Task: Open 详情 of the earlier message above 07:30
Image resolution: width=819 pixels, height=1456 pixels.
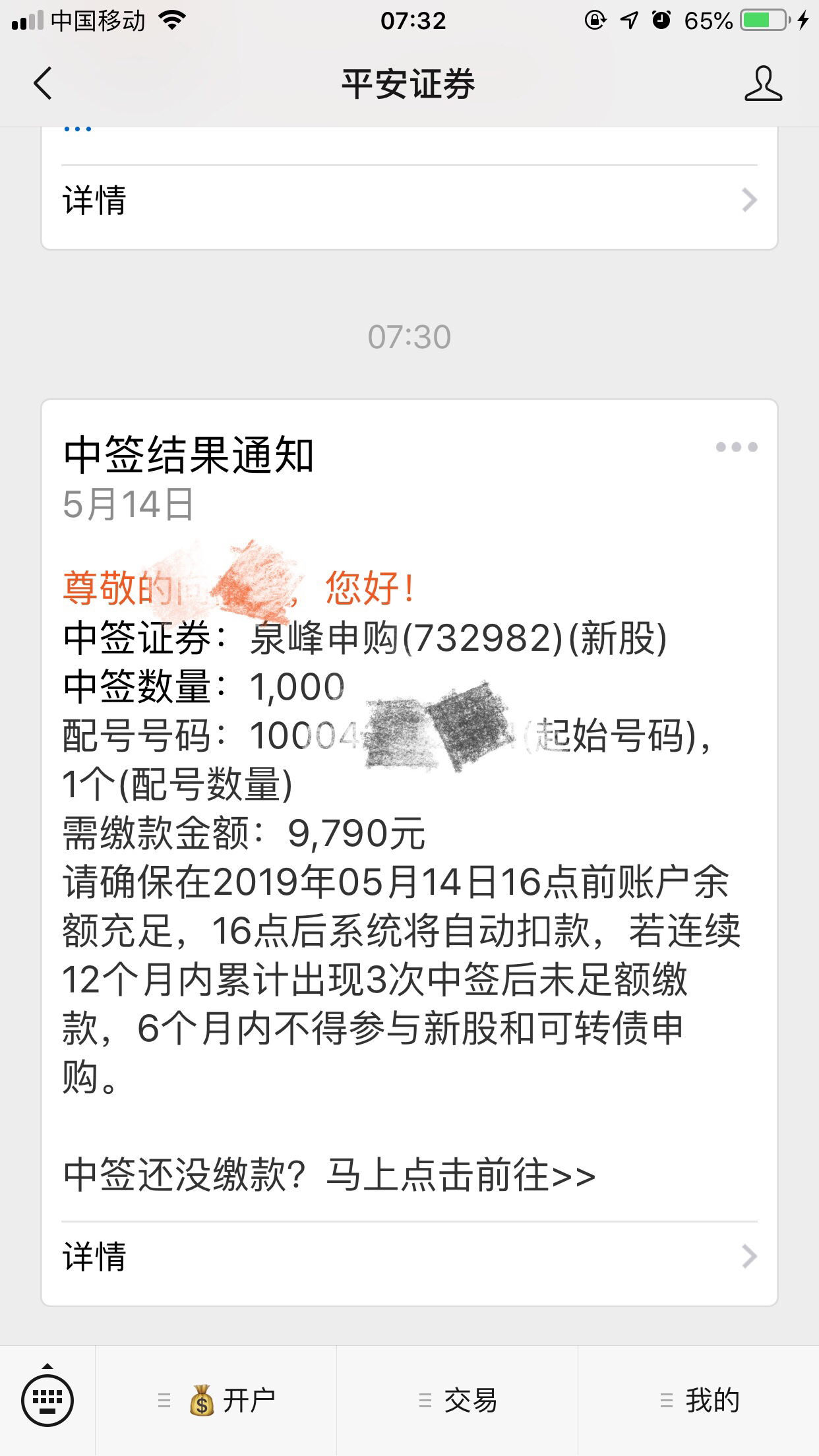Action: [x=409, y=200]
